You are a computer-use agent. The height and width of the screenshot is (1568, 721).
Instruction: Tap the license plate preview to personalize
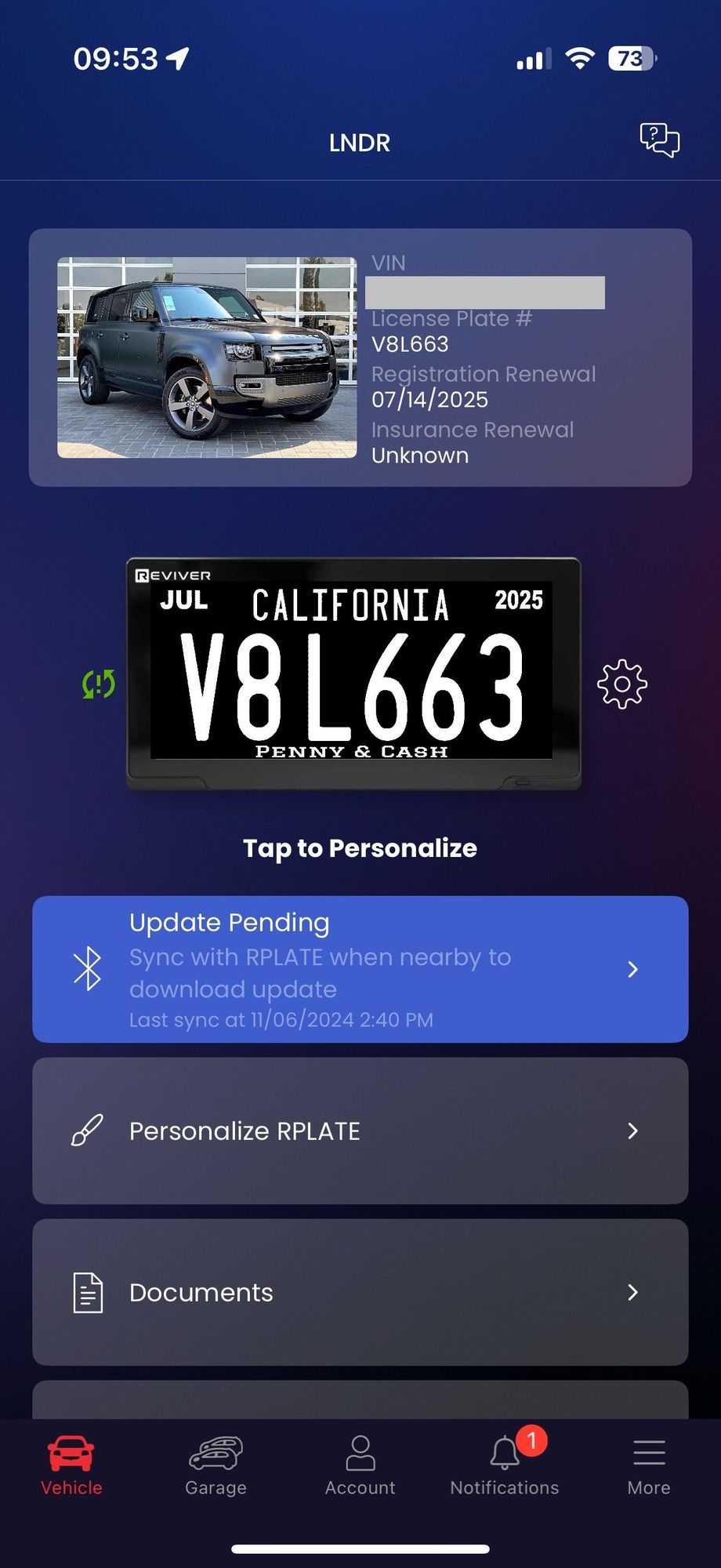(353, 673)
